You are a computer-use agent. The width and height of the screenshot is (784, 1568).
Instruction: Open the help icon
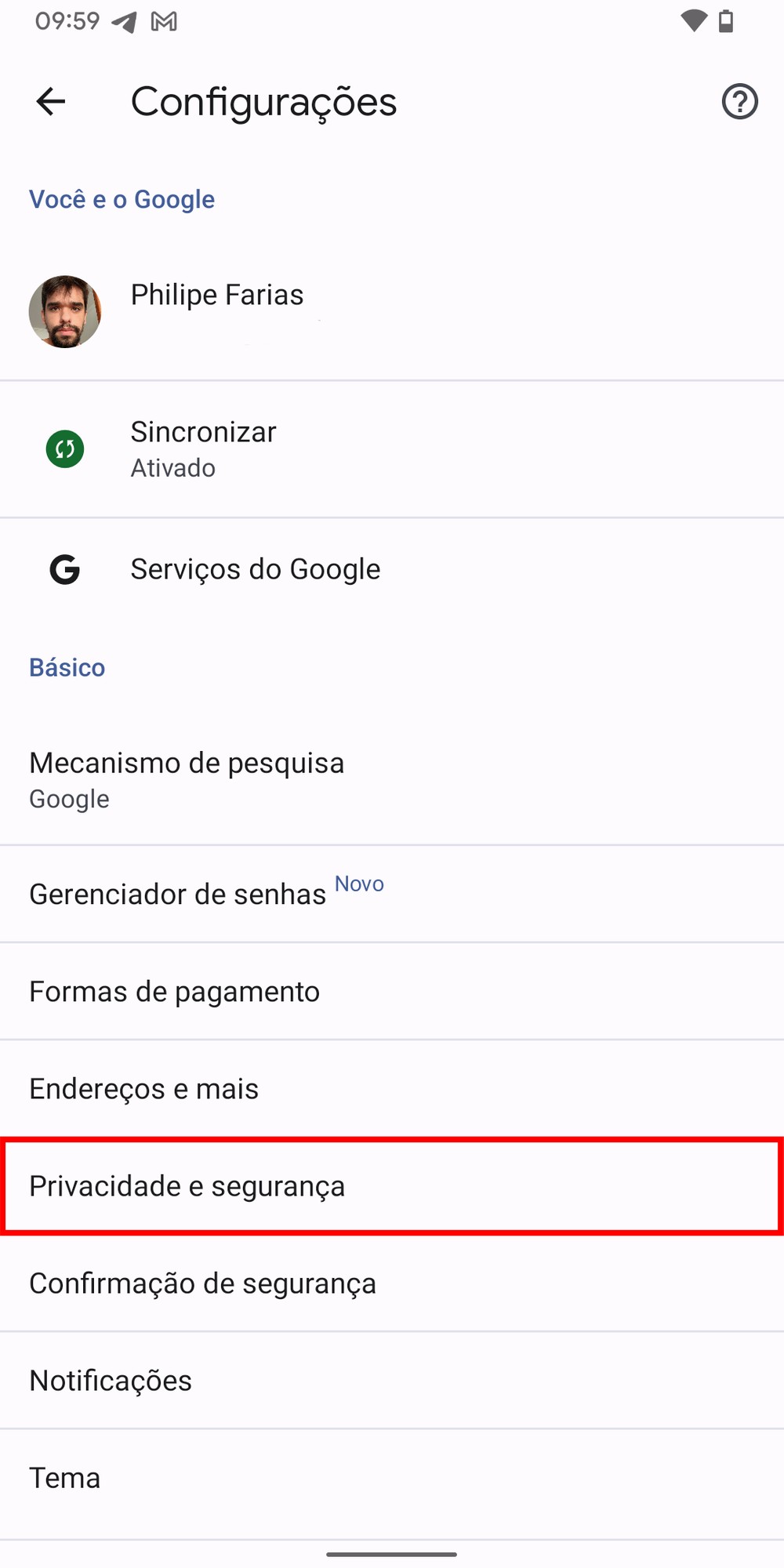[x=739, y=102]
